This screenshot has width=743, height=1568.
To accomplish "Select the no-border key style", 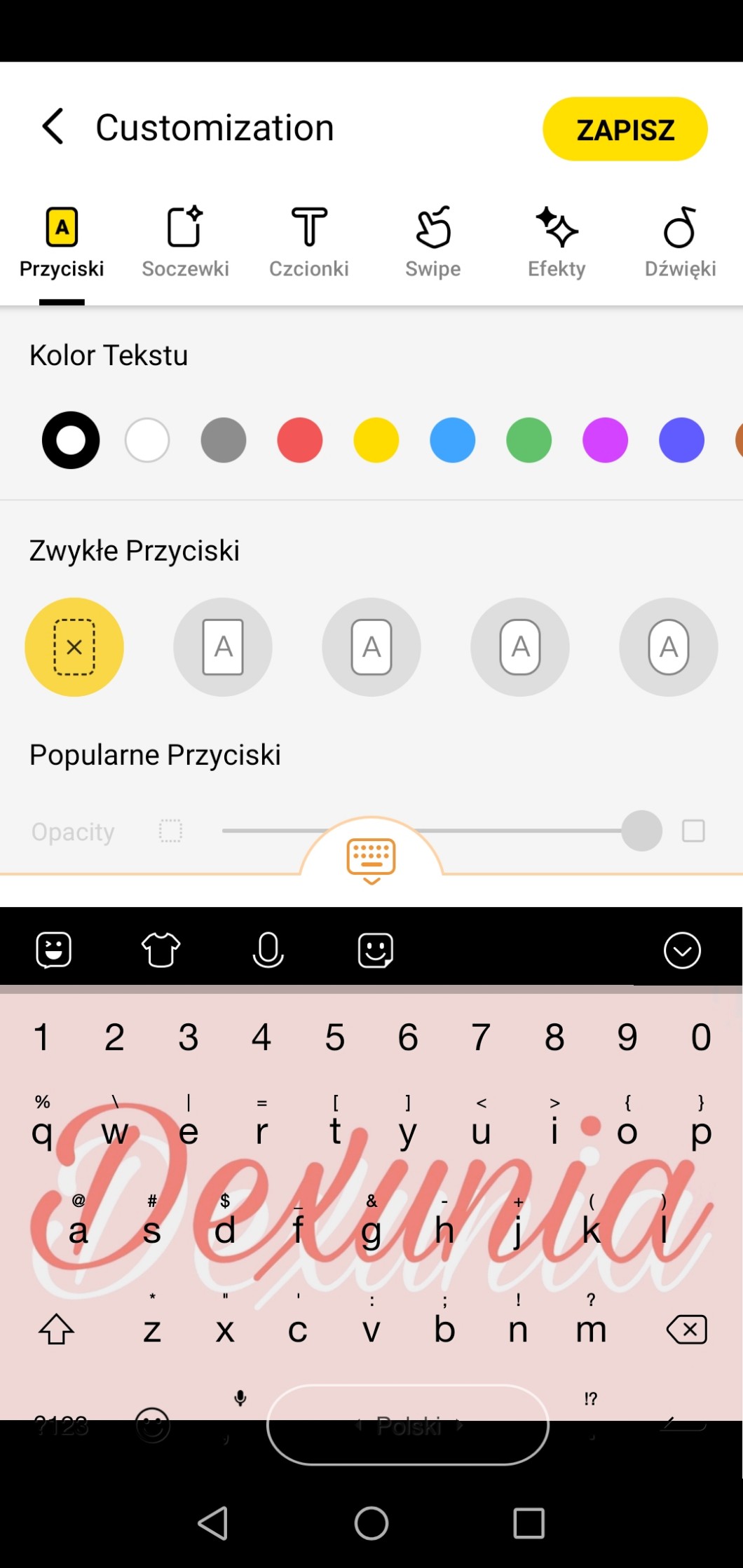I will [74, 647].
